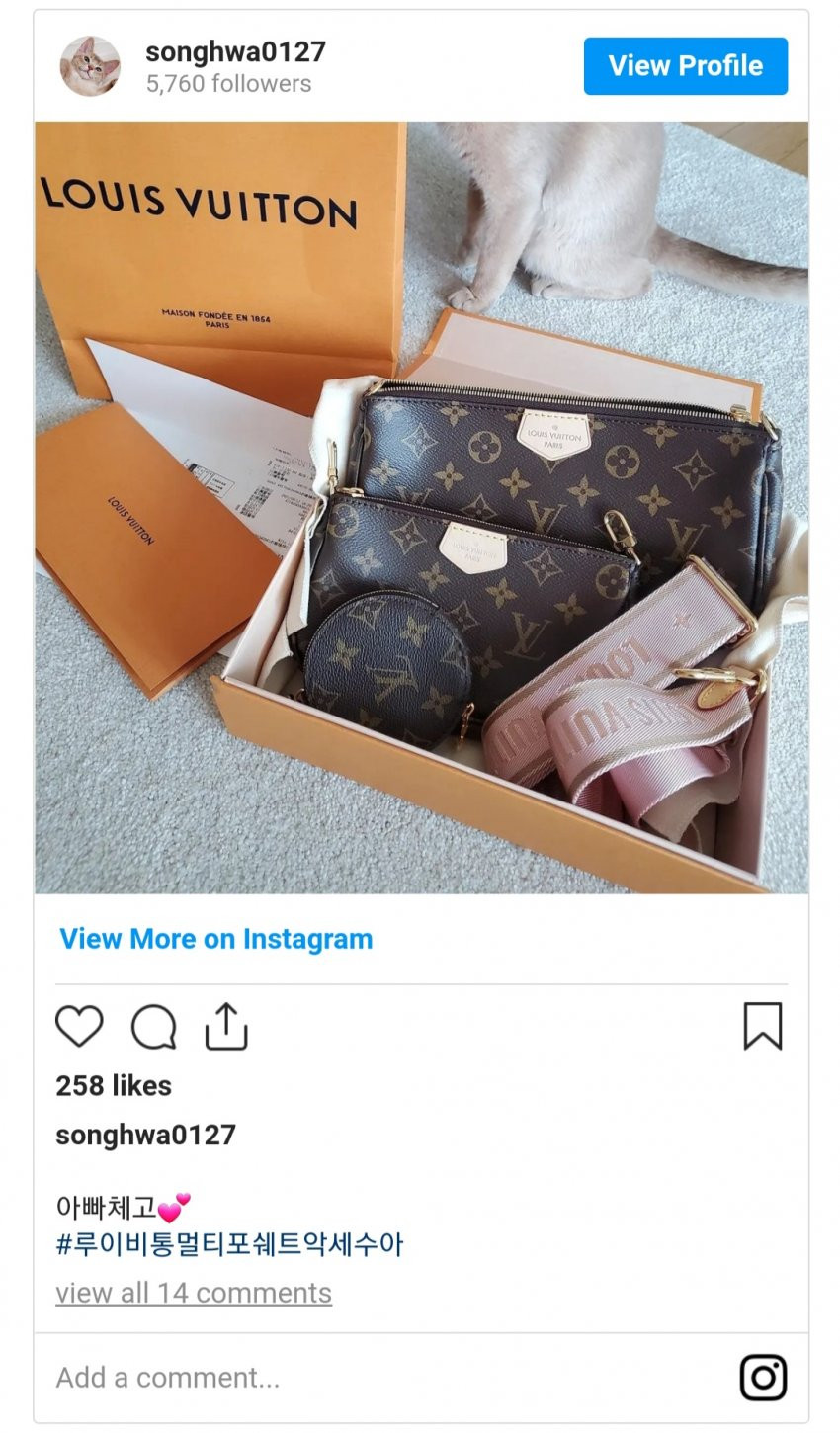Open songhwa0127's profile avatar

pos(90,66)
